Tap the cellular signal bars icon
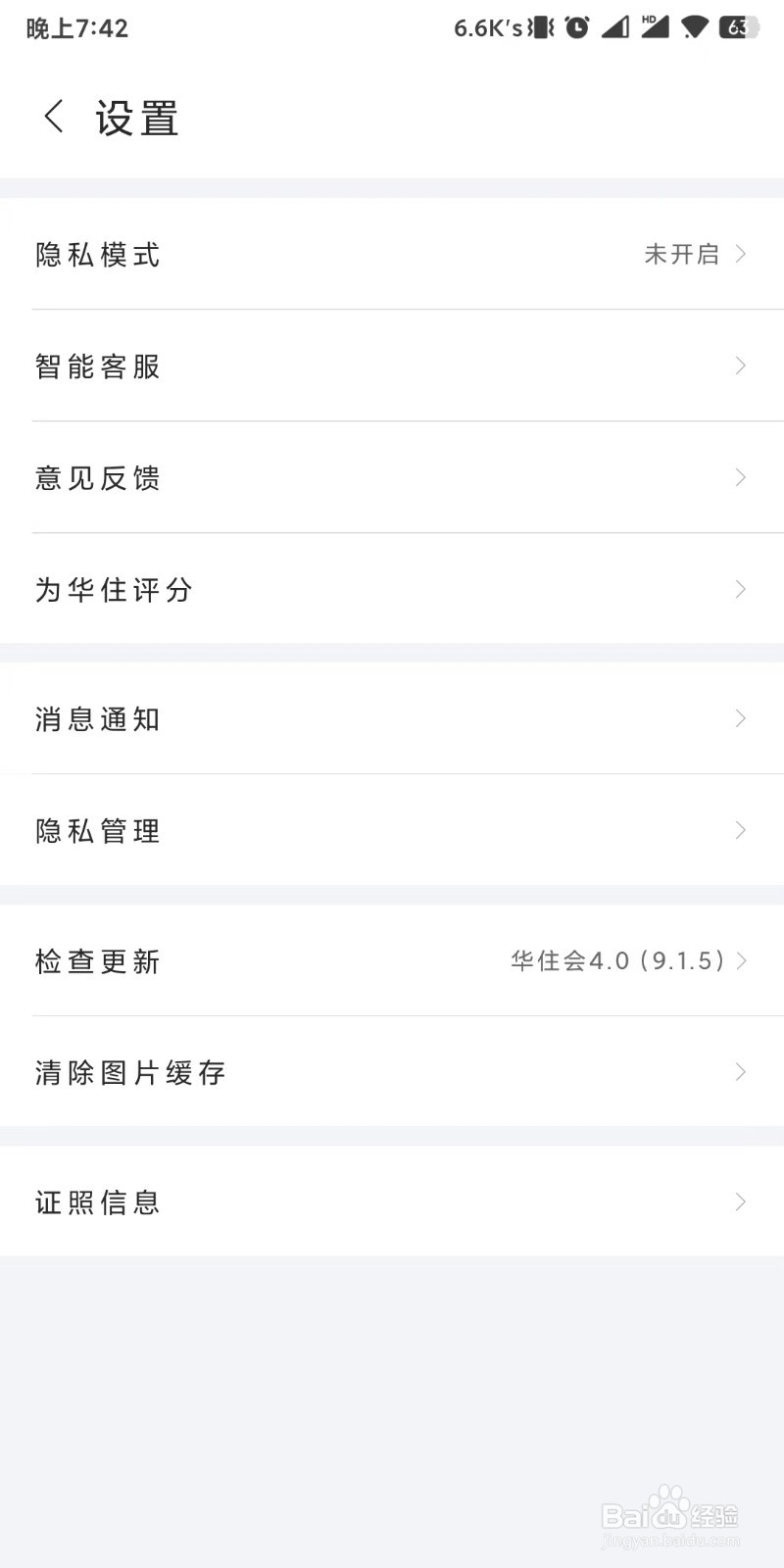784x1568 pixels. 614,26
